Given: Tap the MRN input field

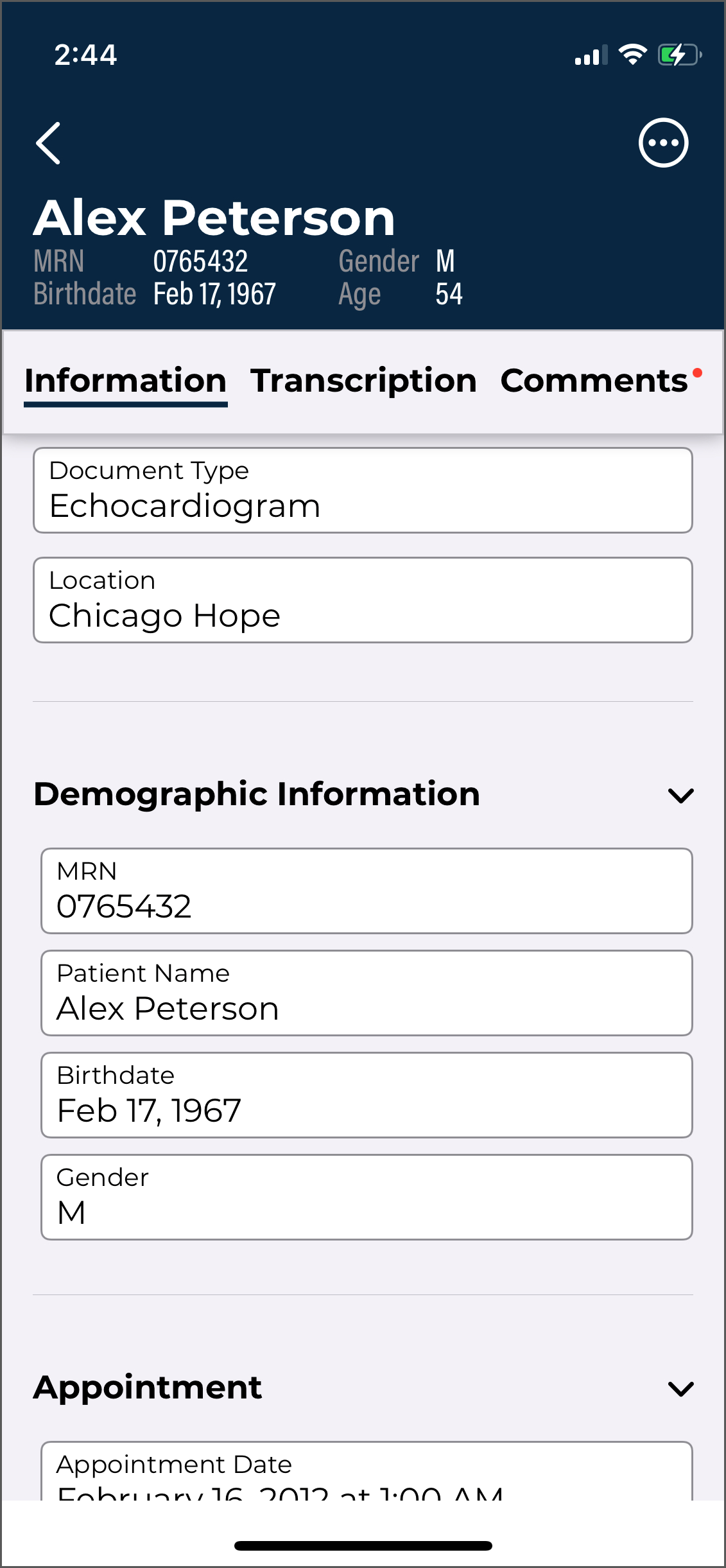Looking at the screenshot, I should point(367,891).
